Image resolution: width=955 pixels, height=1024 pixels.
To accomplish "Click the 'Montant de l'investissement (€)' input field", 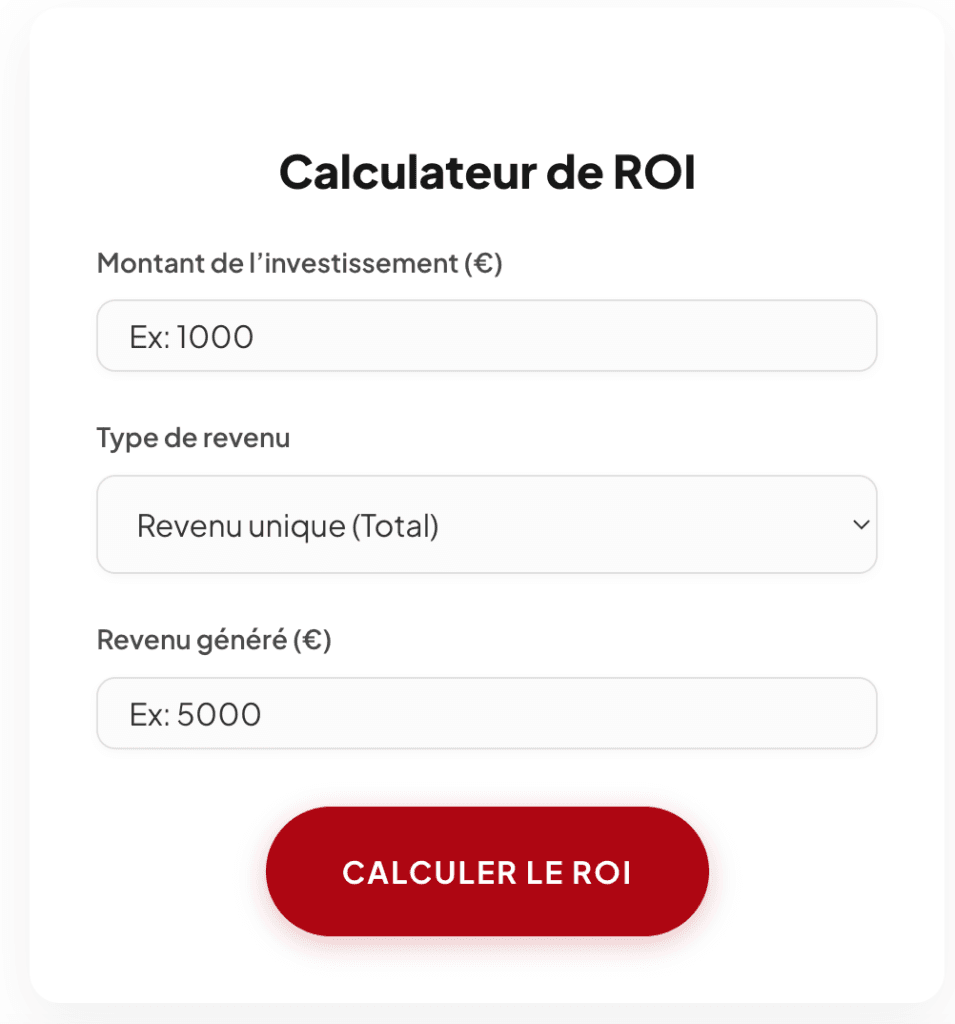I will coord(487,336).
